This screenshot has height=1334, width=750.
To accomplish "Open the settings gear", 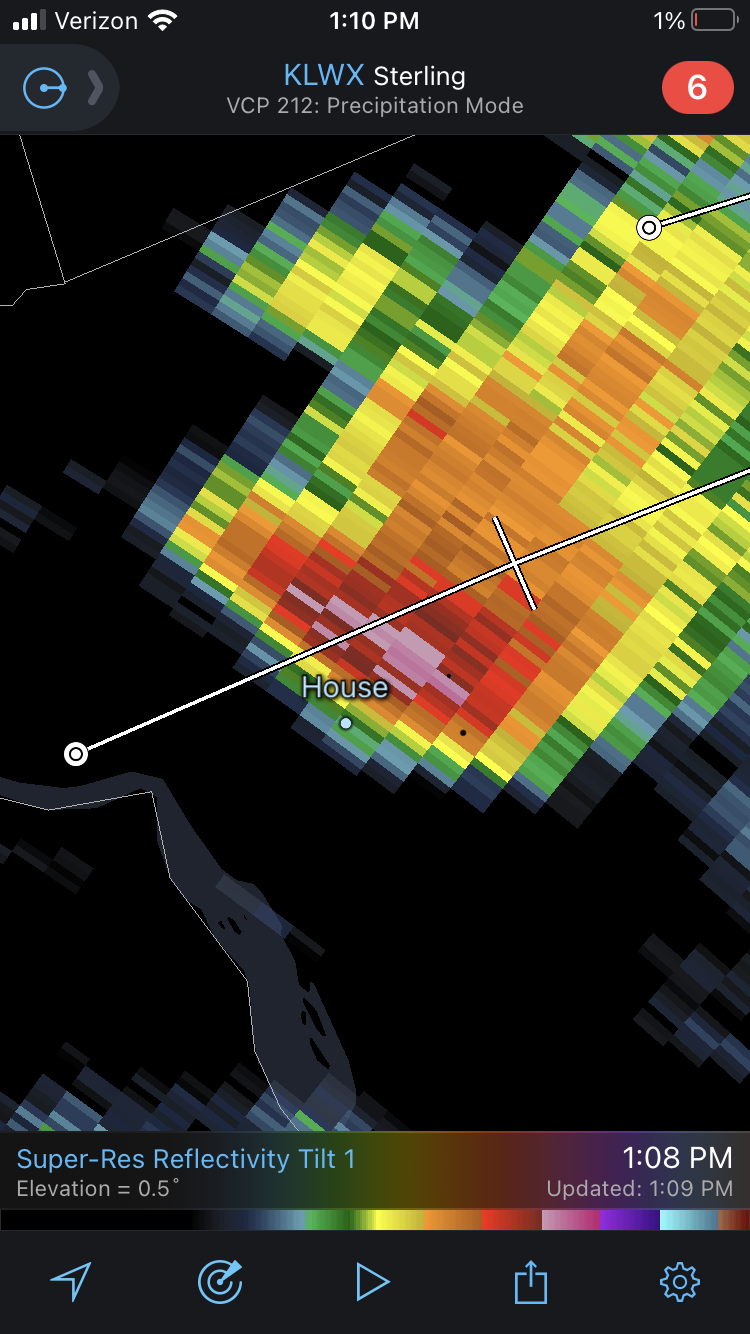I will pyautogui.click(x=680, y=1281).
